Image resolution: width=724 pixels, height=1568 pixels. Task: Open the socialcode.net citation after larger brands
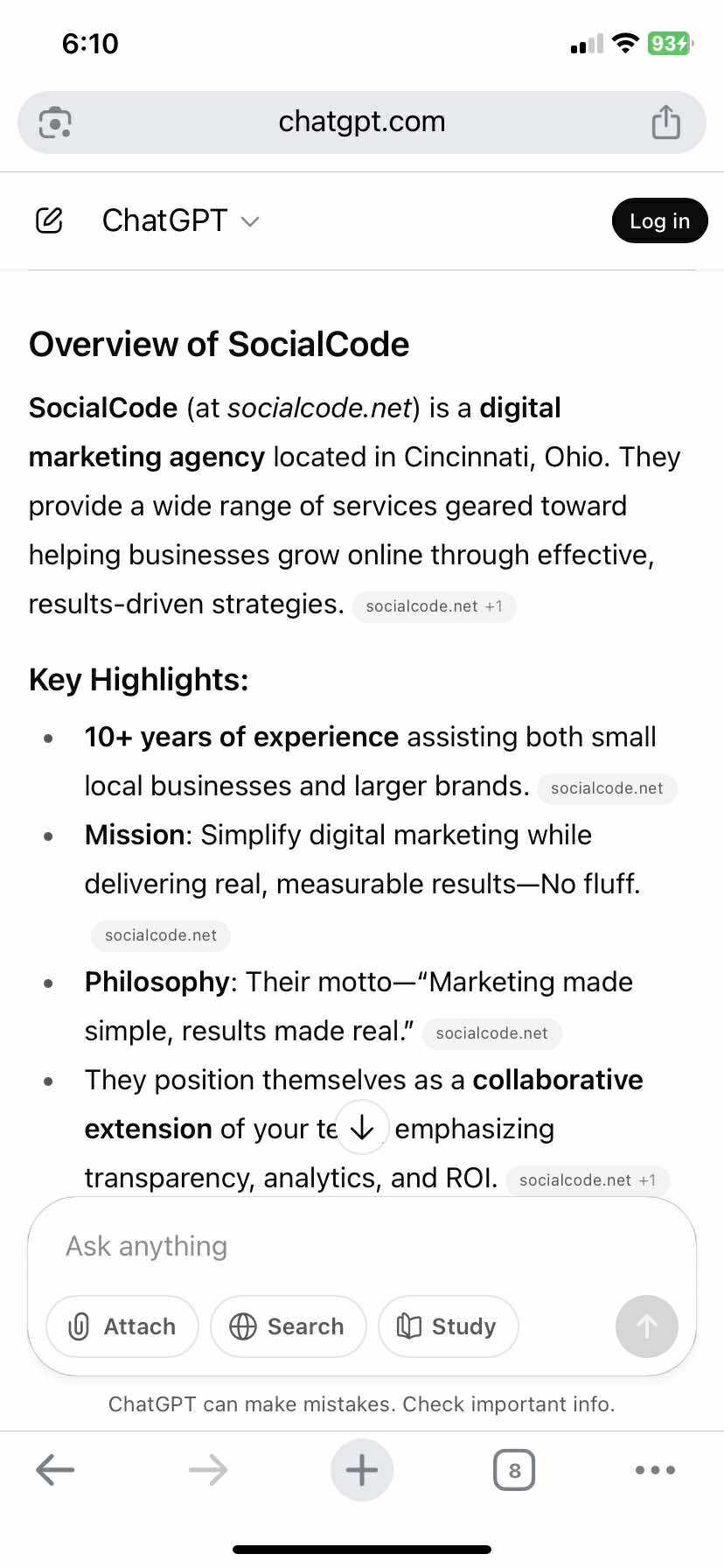(607, 788)
